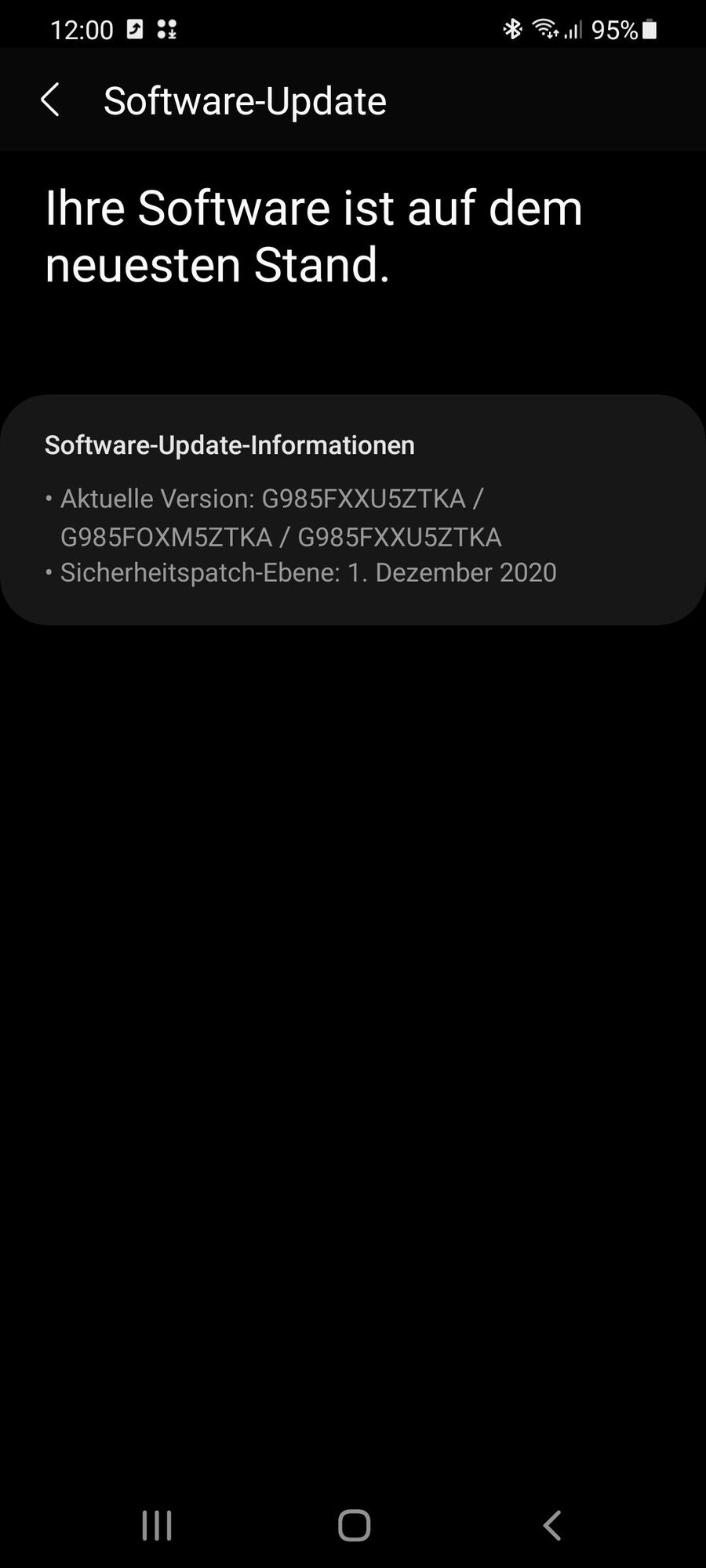This screenshot has height=1568, width=706.
Task: Go back from the Software-Update screen
Action: tap(50, 100)
